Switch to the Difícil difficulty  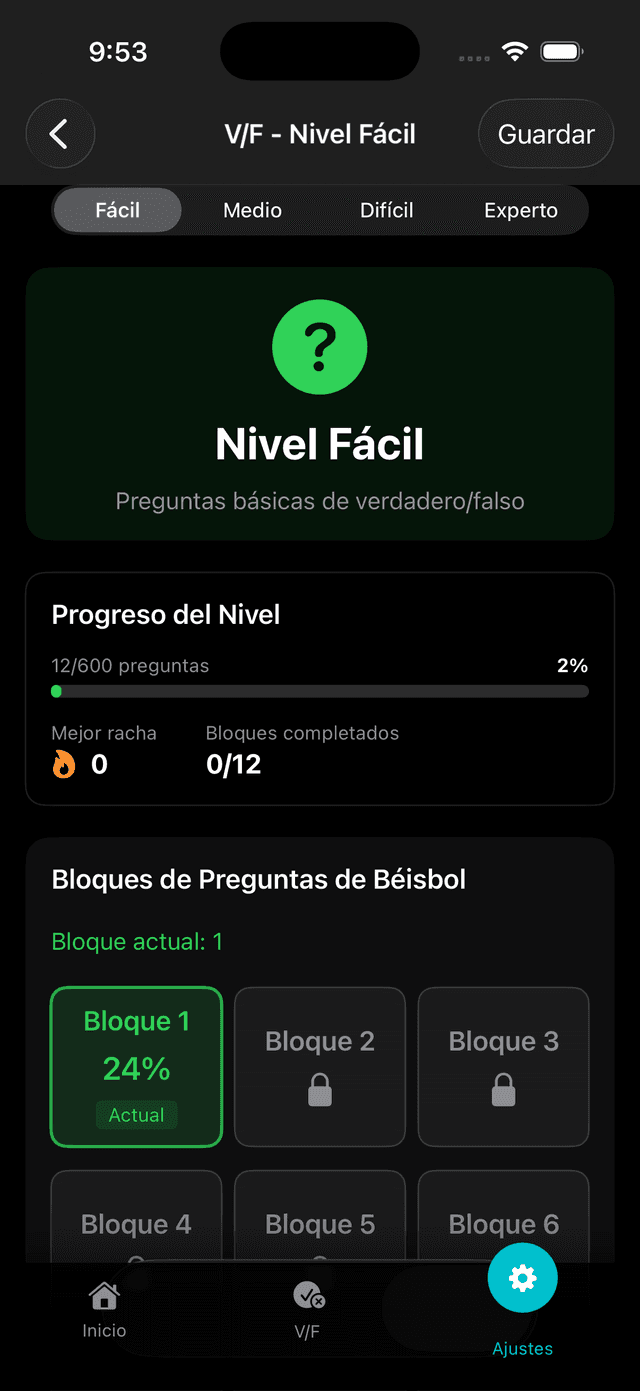coord(387,211)
